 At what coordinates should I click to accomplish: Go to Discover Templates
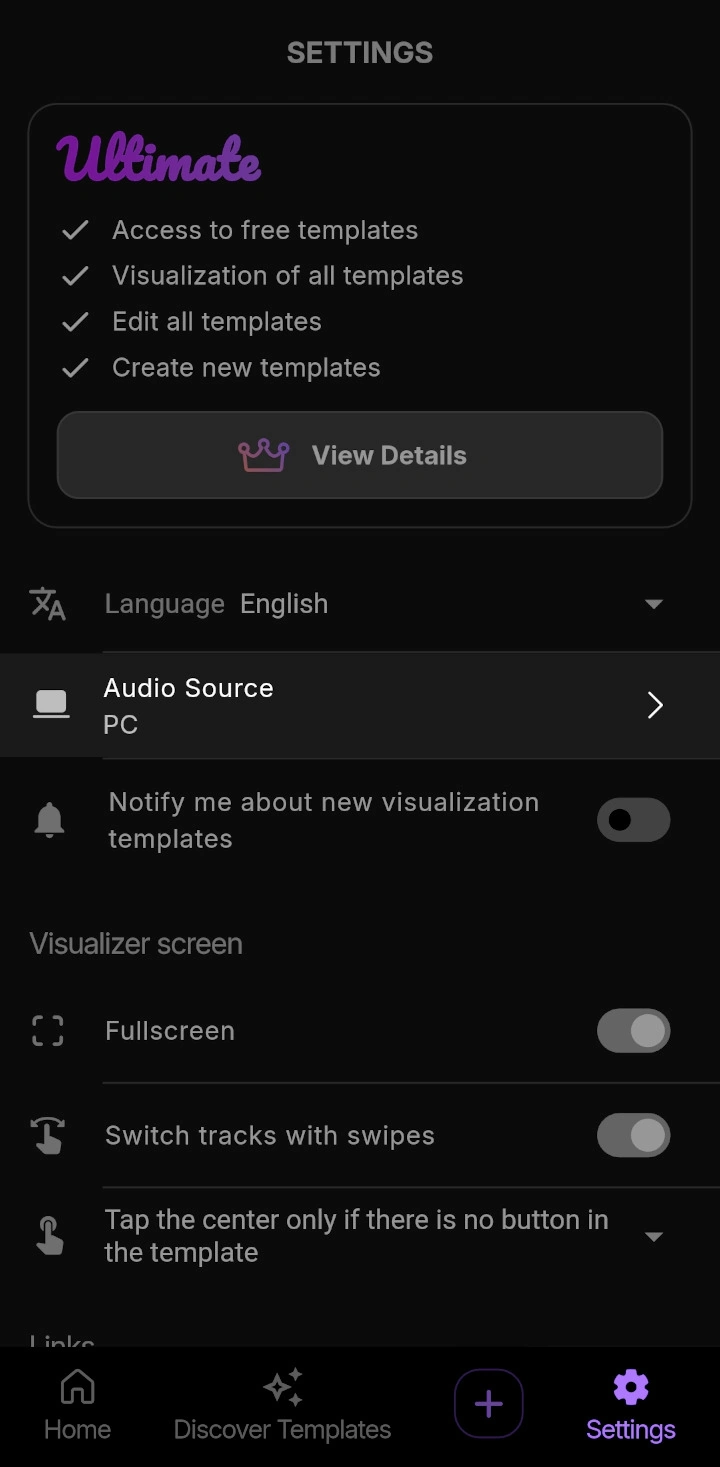tap(282, 1403)
